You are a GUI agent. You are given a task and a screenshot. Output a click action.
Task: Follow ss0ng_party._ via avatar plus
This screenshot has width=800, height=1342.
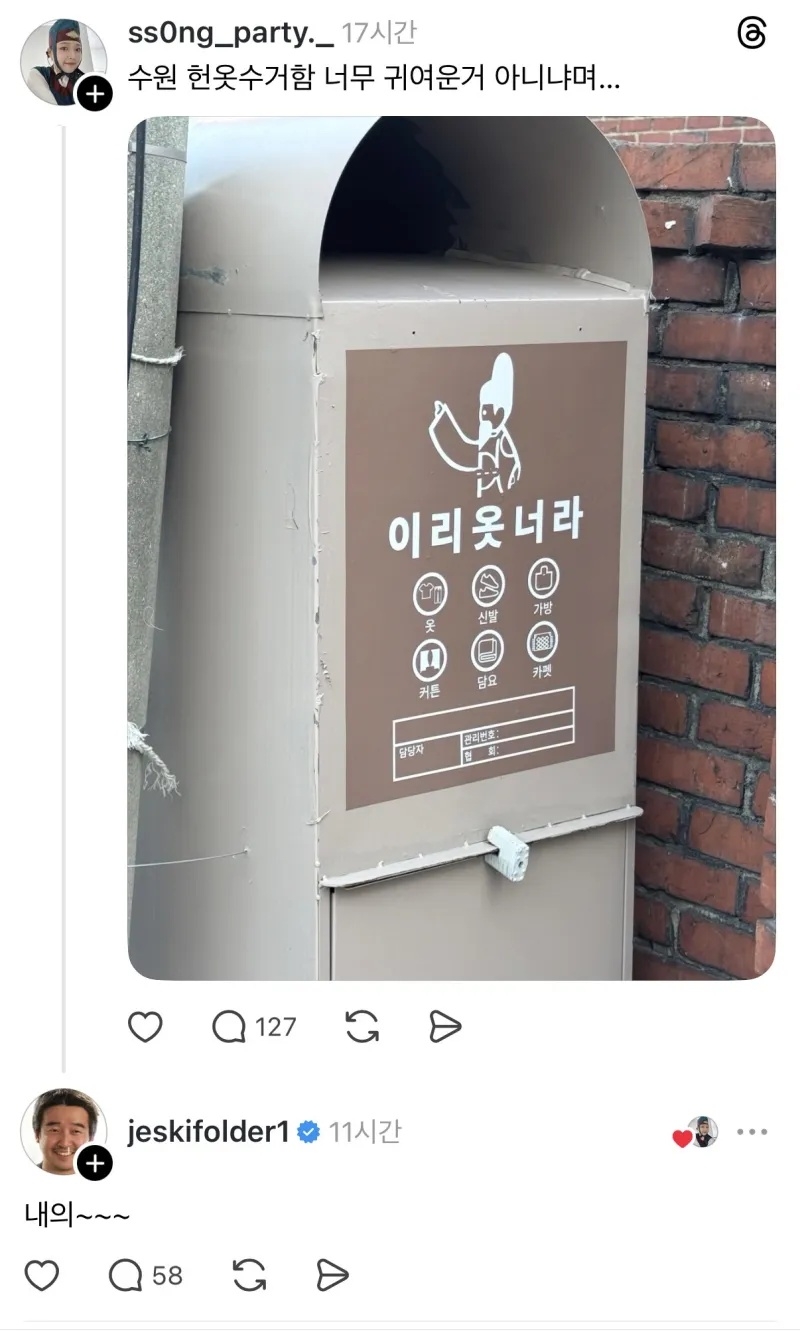(x=94, y=95)
